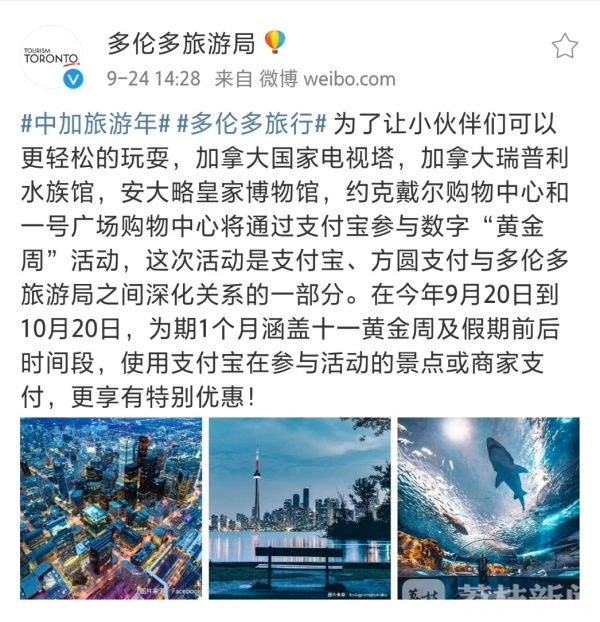
Task: Open the #中加旅游年# hashtag
Action: (94, 125)
